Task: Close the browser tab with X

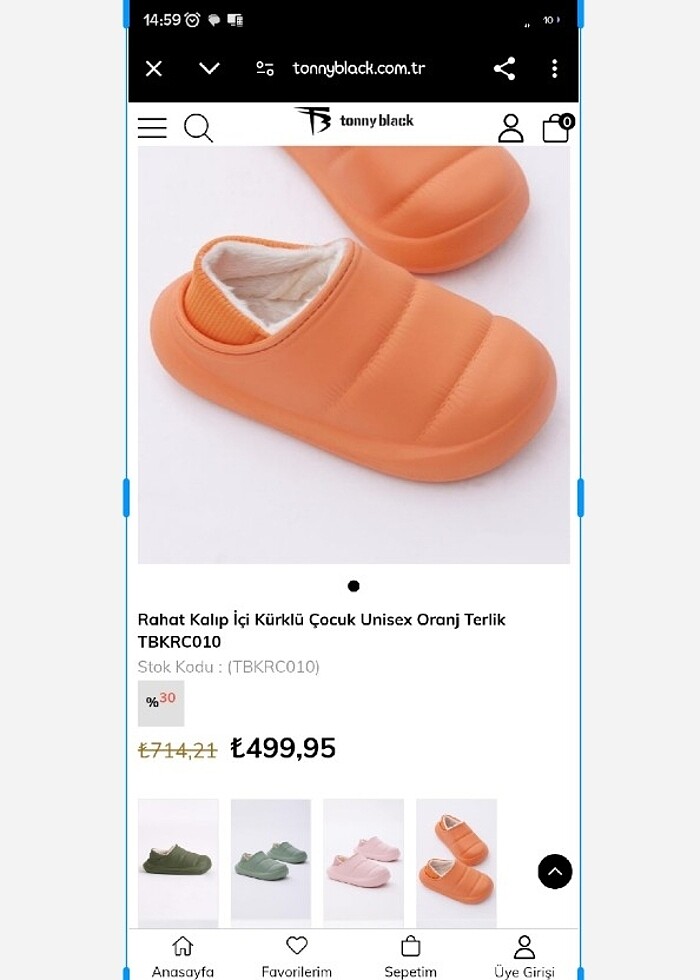Action: 154,68
